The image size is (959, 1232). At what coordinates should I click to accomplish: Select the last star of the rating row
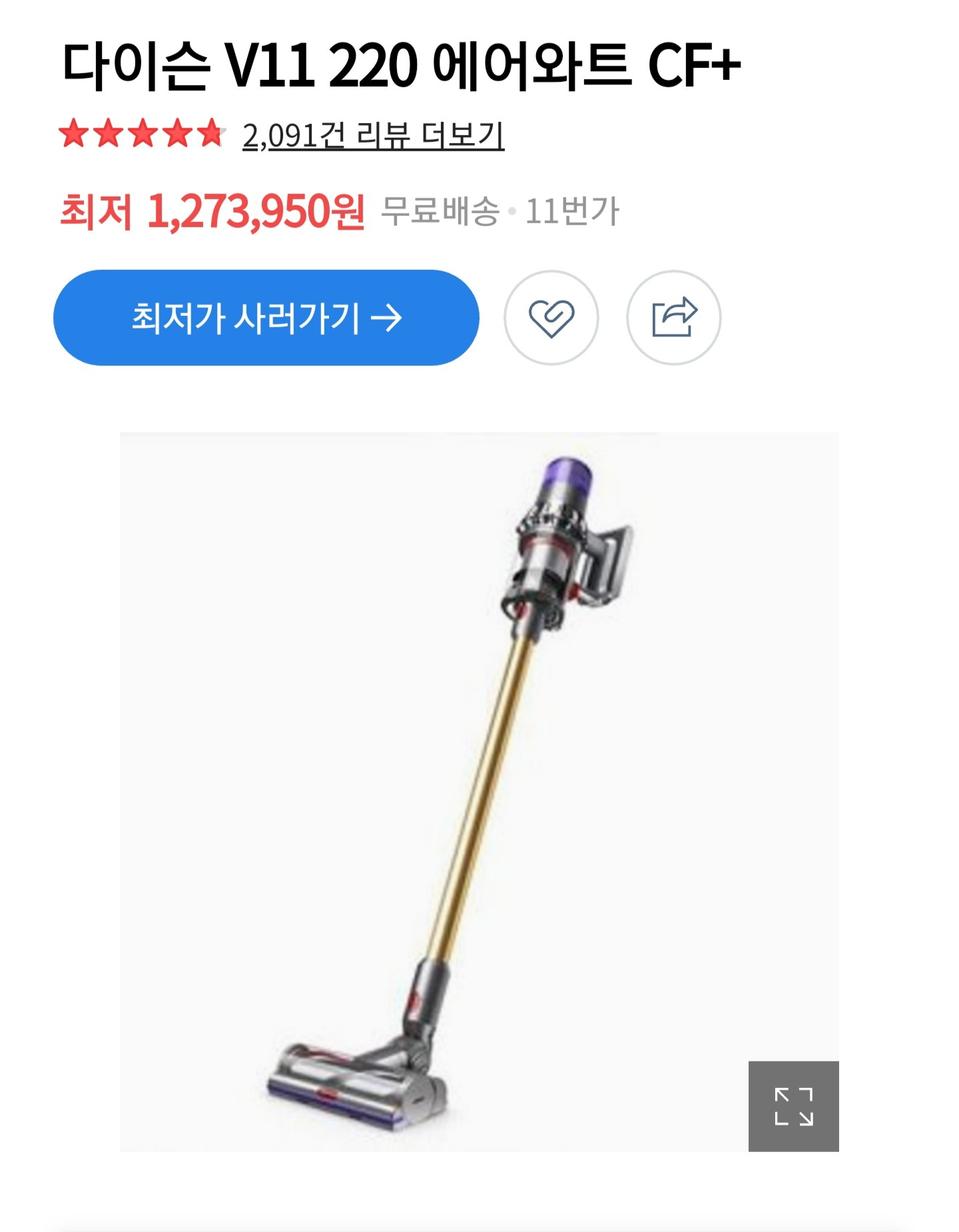coord(211,134)
